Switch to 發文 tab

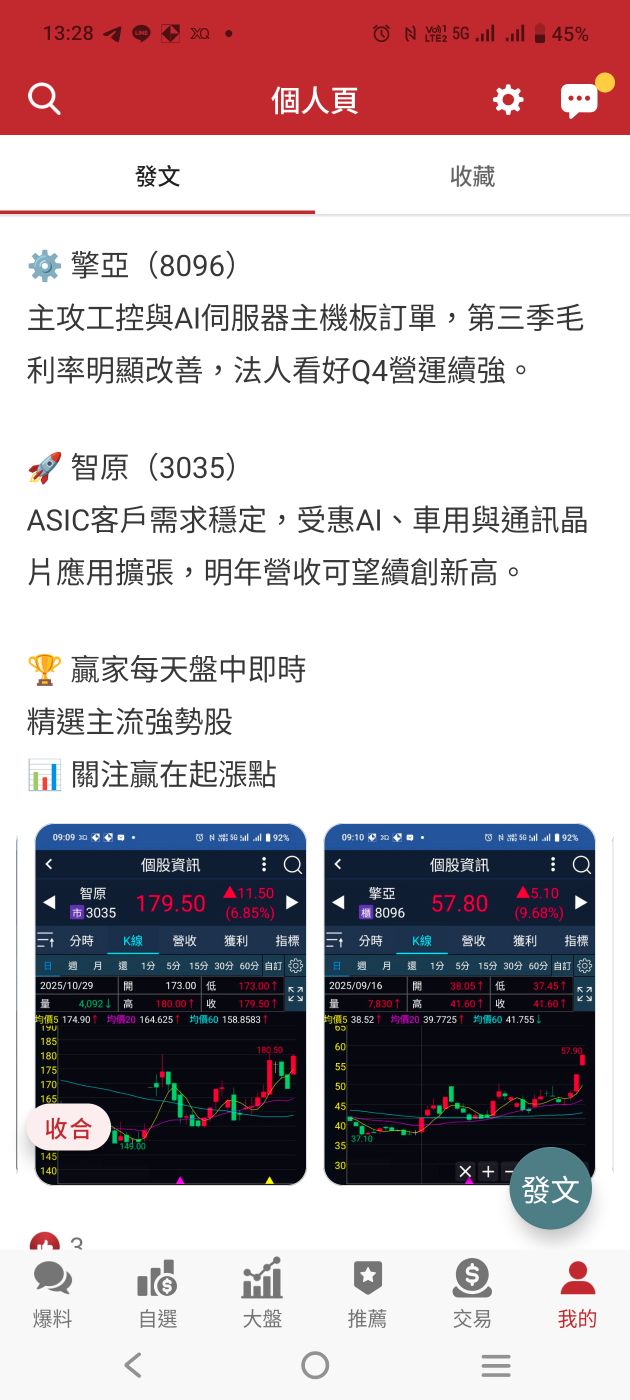[157, 177]
